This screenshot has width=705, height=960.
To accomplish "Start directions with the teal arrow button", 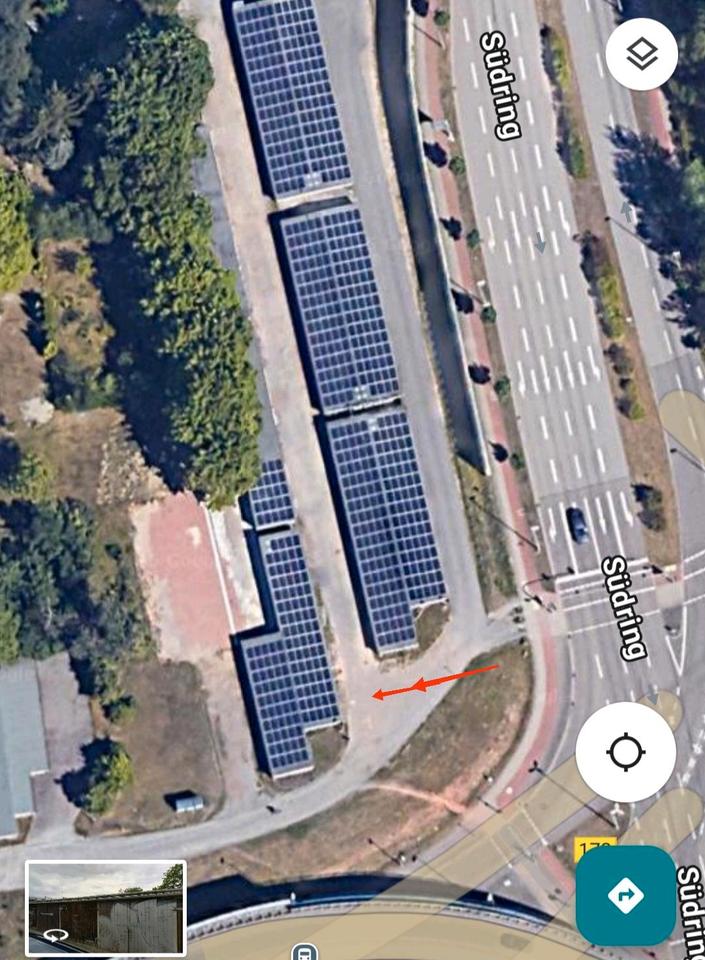I will (625, 895).
